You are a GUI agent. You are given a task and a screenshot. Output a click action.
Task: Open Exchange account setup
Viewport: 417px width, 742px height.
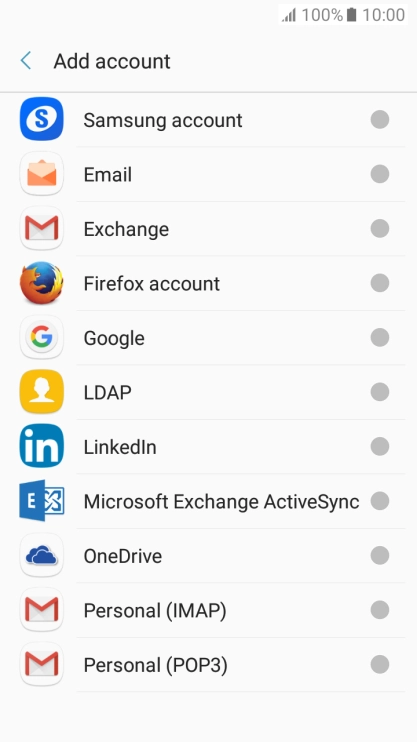tap(208, 229)
